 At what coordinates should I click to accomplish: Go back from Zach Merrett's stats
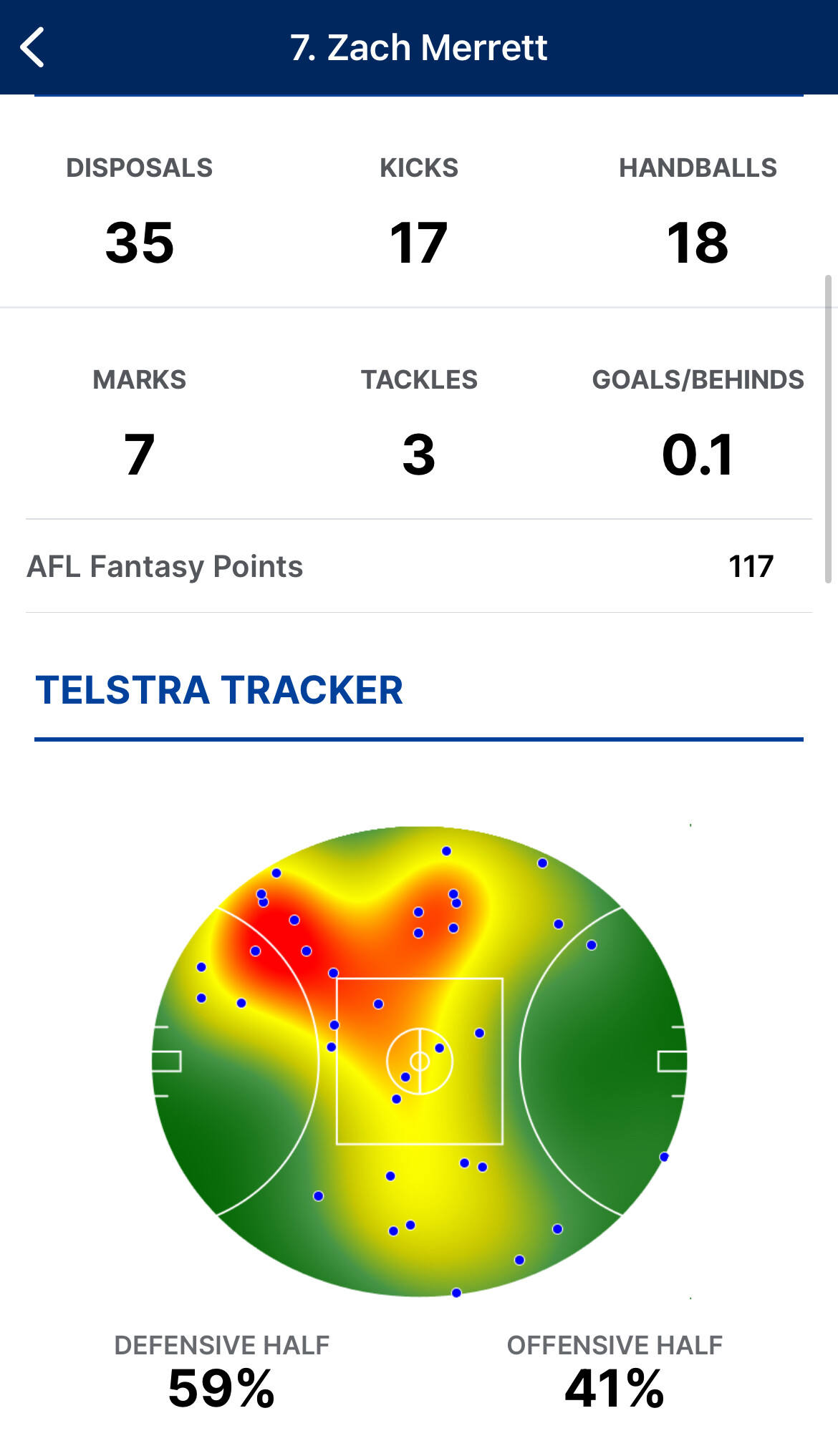coord(32,47)
